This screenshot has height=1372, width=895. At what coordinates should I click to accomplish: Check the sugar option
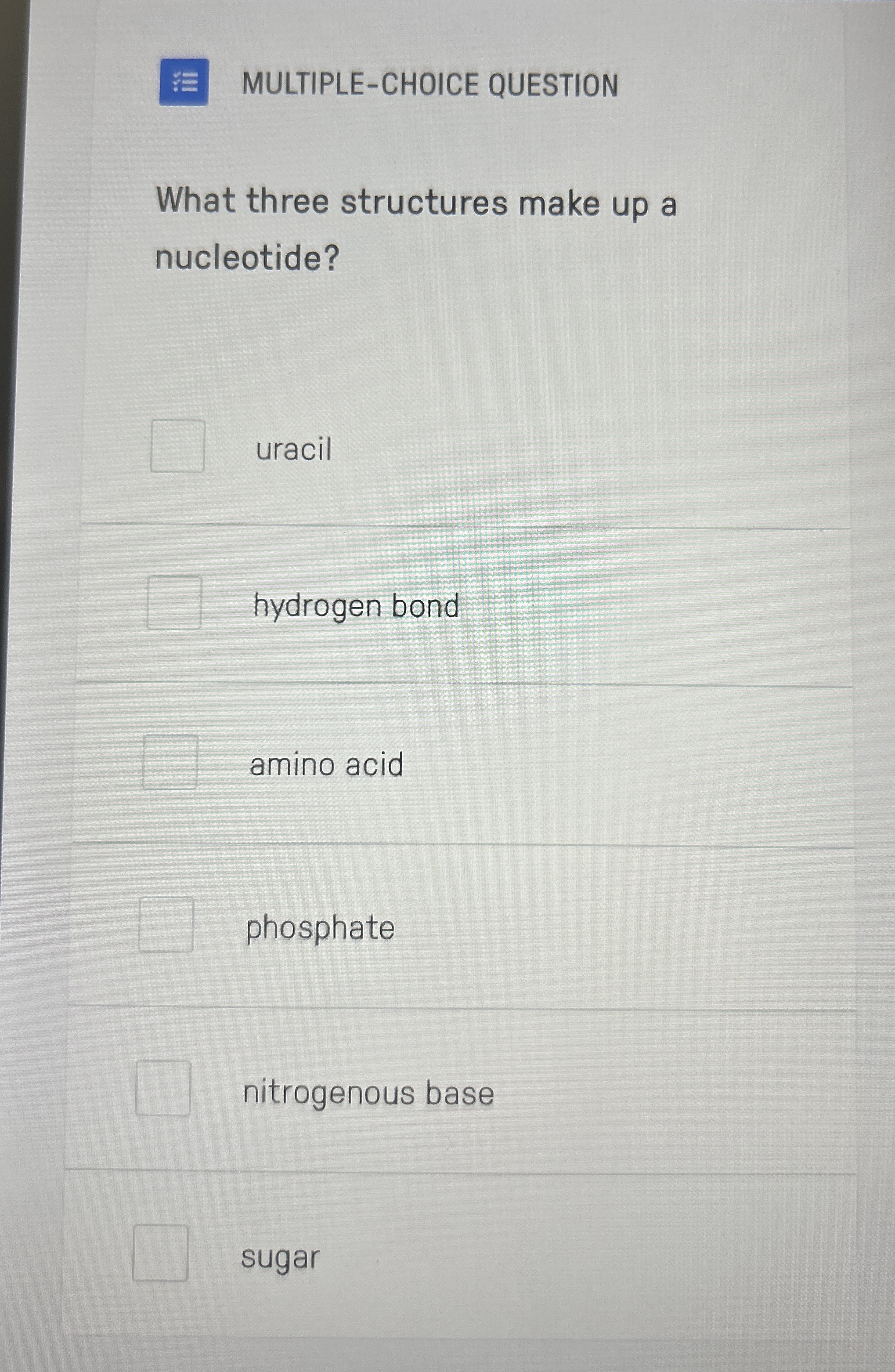click(160, 1253)
